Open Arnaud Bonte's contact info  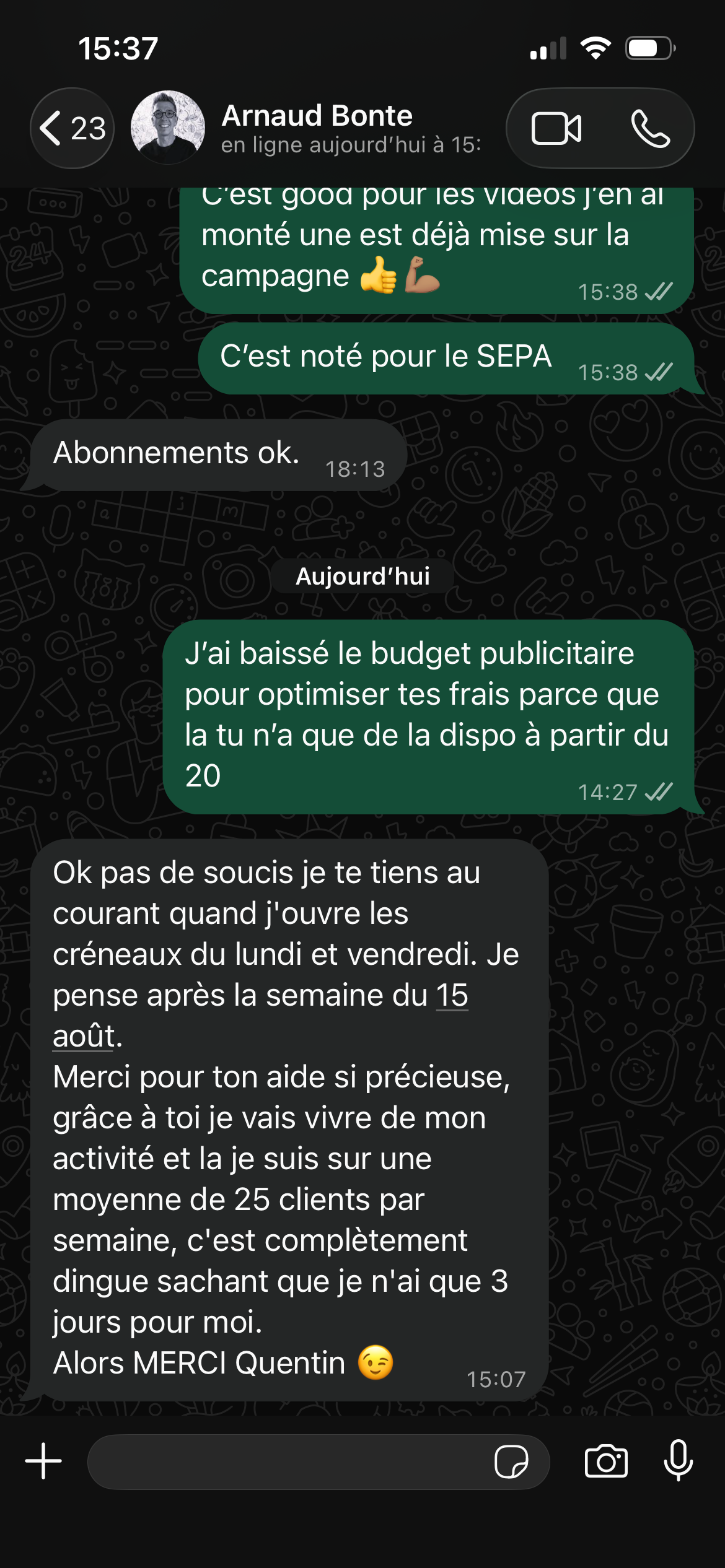click(351, 129)
